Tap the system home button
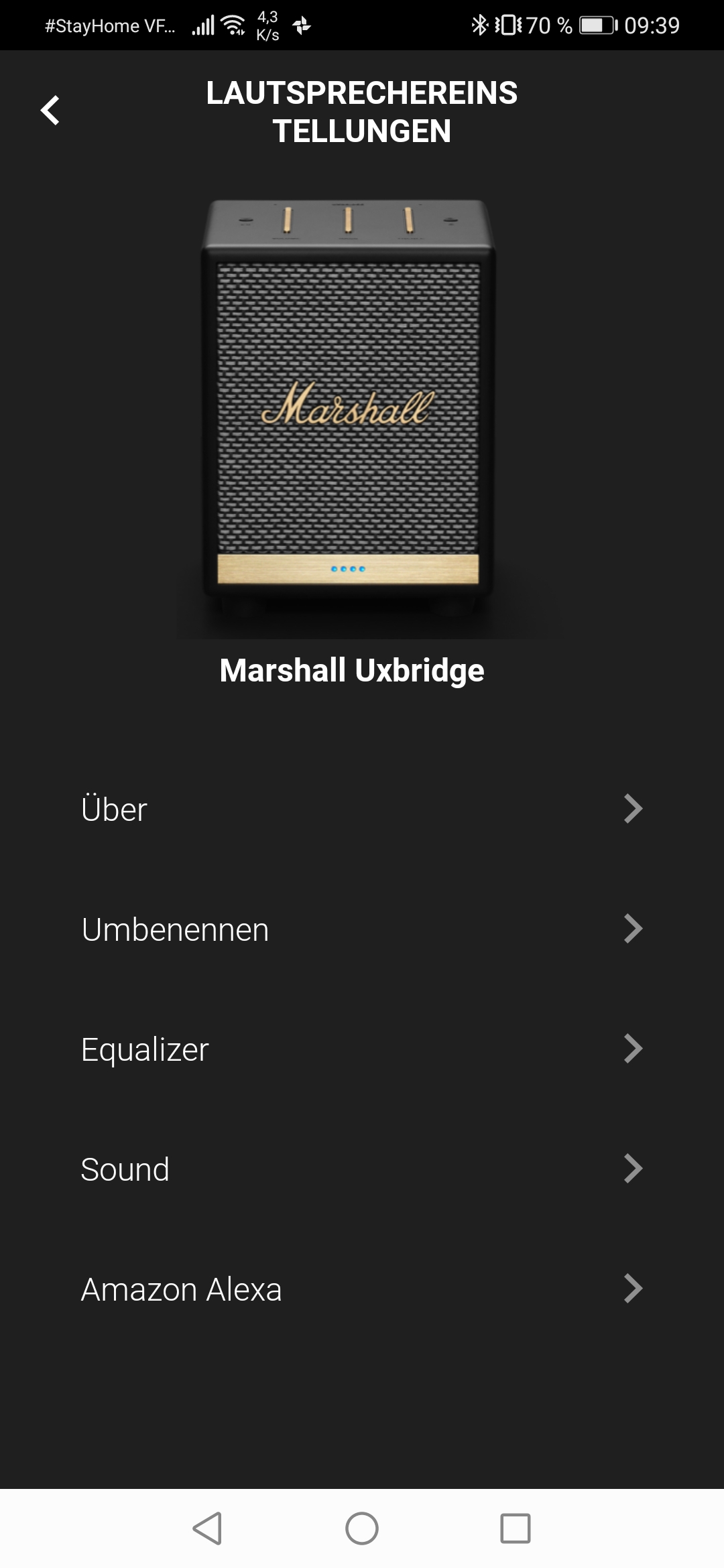724x1568 pixels. 362,1528
